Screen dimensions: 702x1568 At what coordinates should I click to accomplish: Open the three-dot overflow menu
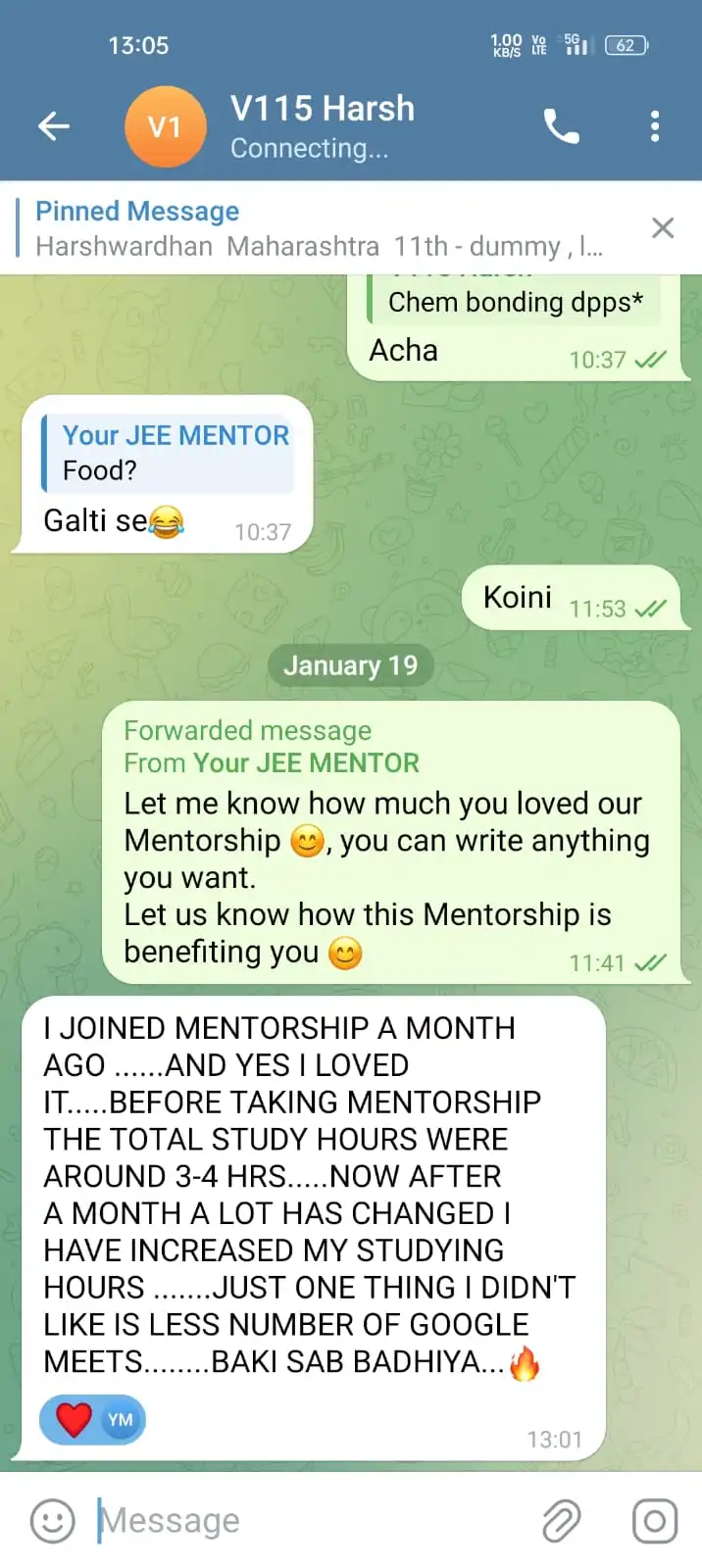[655, 126]
